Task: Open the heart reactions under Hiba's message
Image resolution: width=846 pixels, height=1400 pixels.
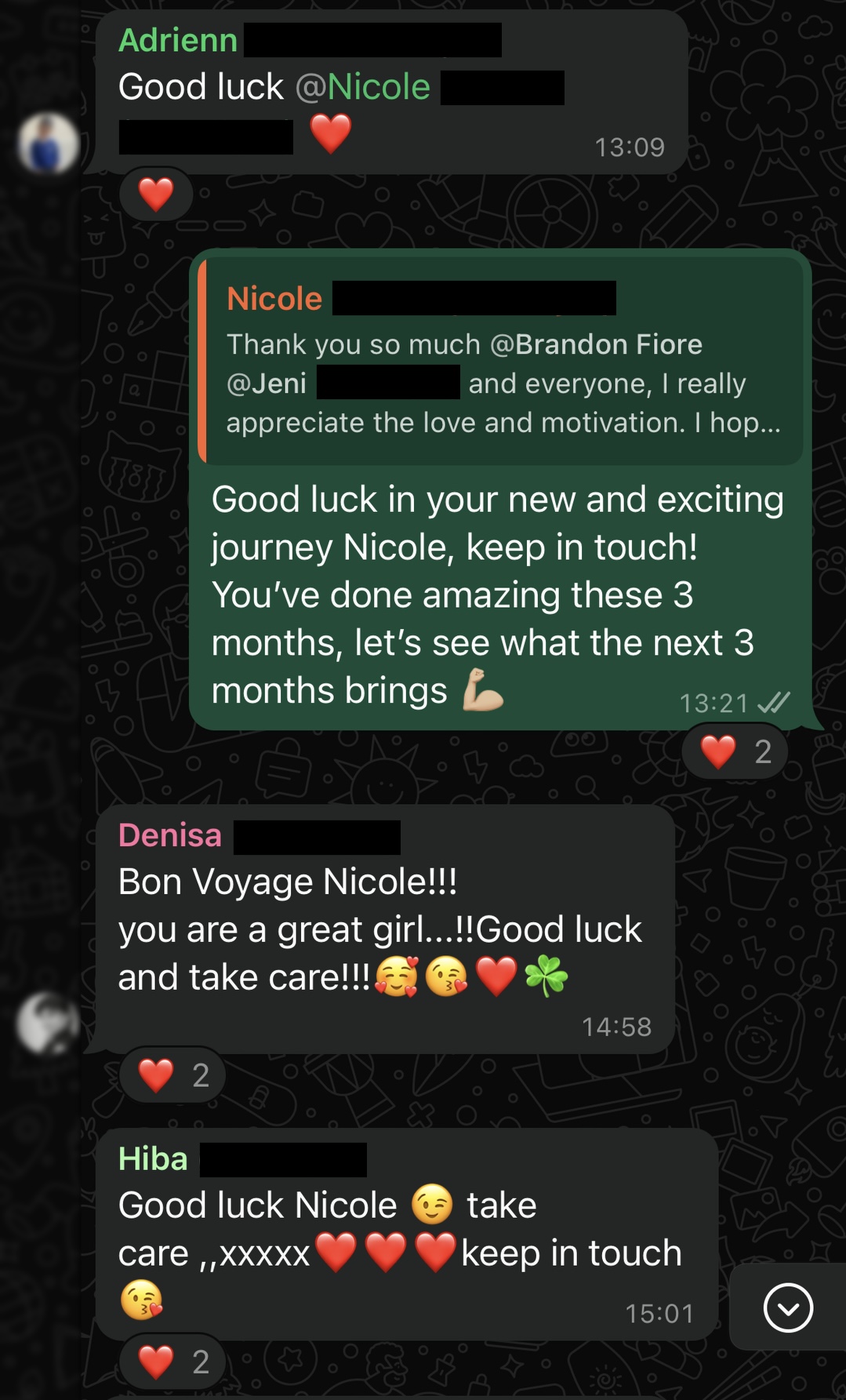Action: point(172,1362)
